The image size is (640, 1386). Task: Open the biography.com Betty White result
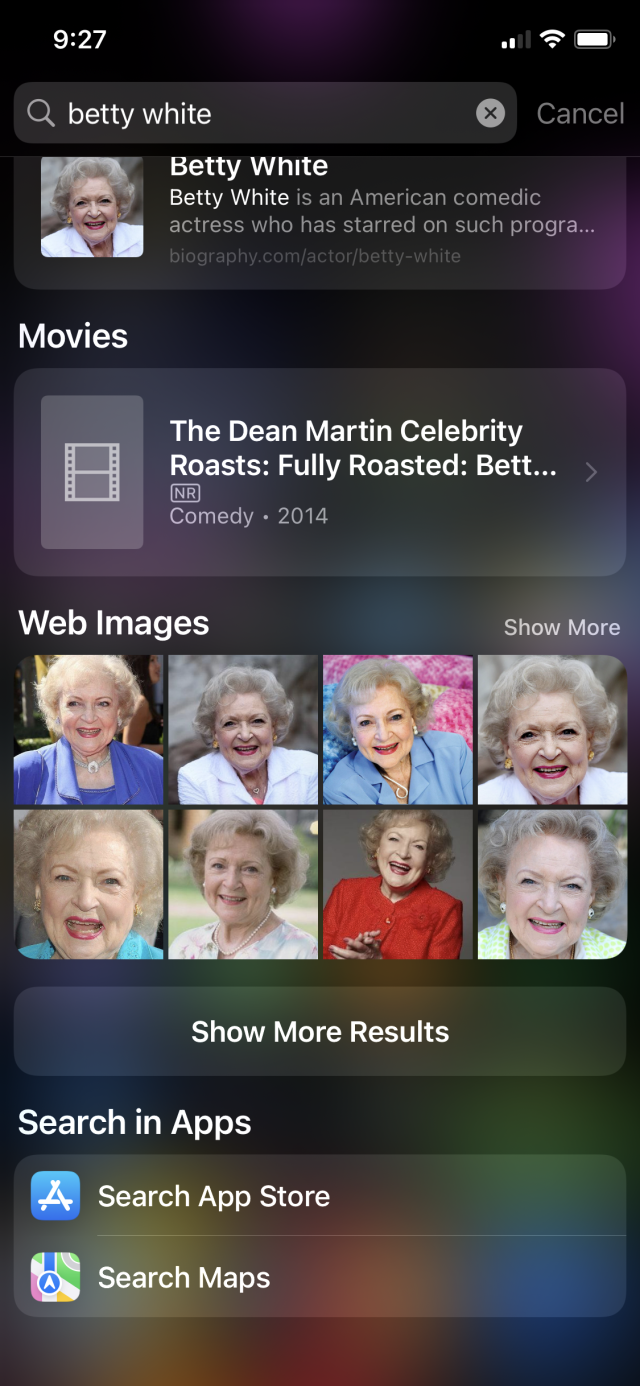320,222
